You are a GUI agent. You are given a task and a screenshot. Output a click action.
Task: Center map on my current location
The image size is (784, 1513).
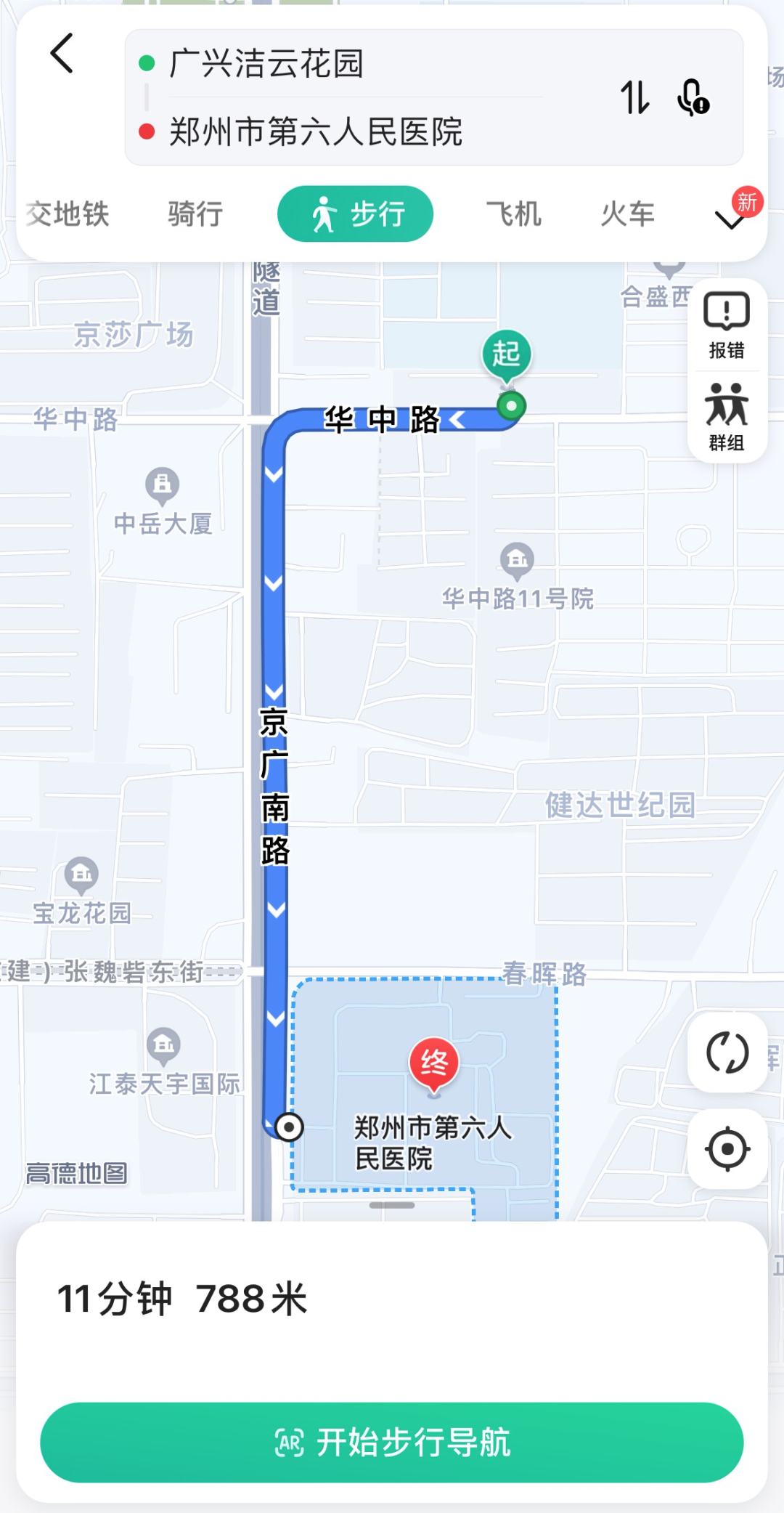pos(727,1150)
